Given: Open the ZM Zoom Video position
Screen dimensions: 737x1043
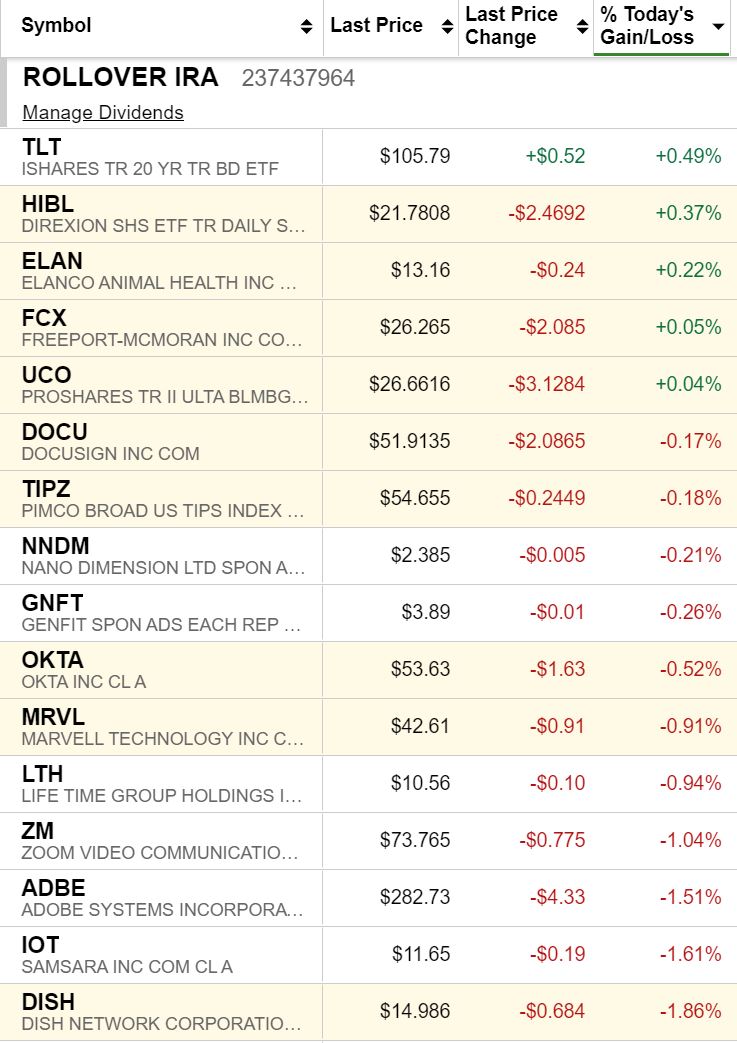Looking at the screenshot, I should [x=38, y=831].
